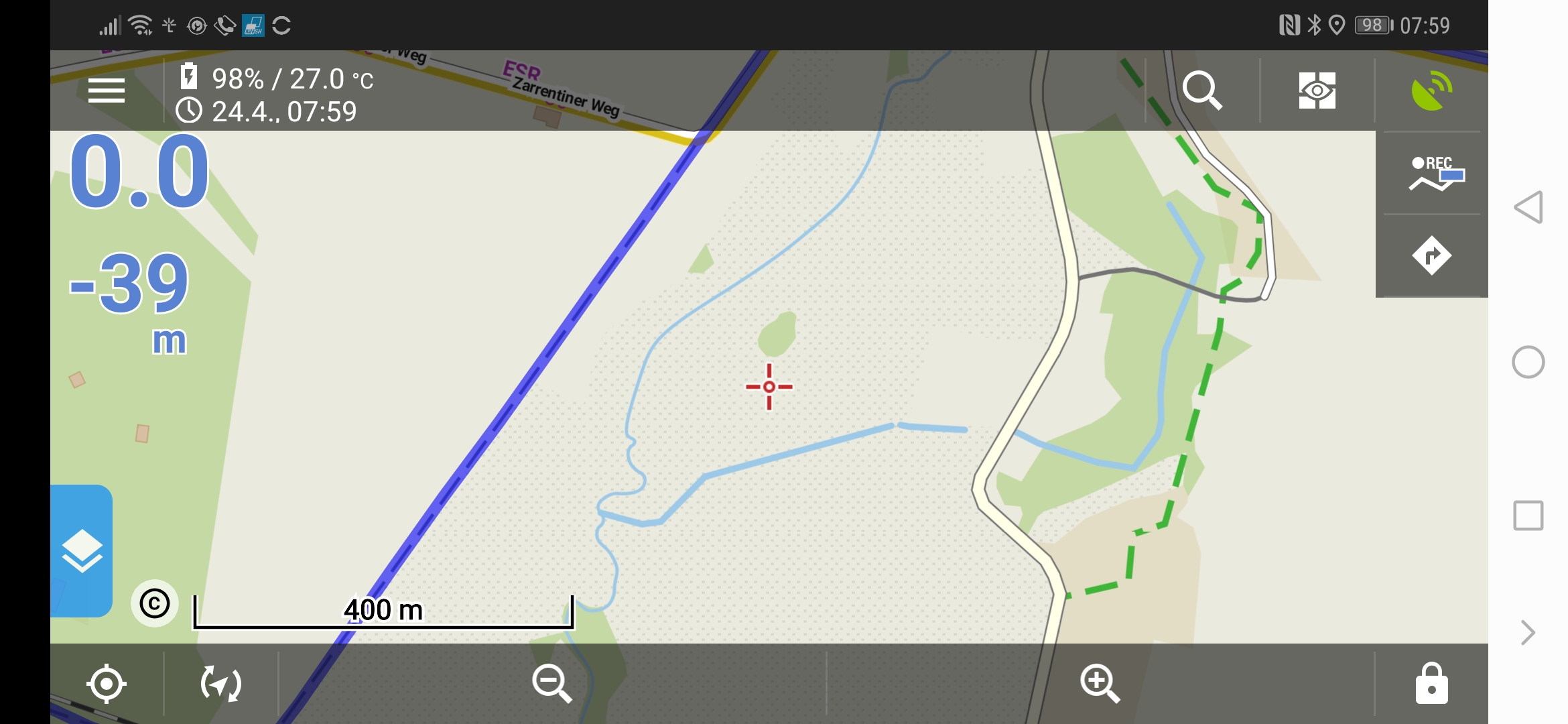
Task: Open the points of interest visibility view
Action: pos(1317,90)
